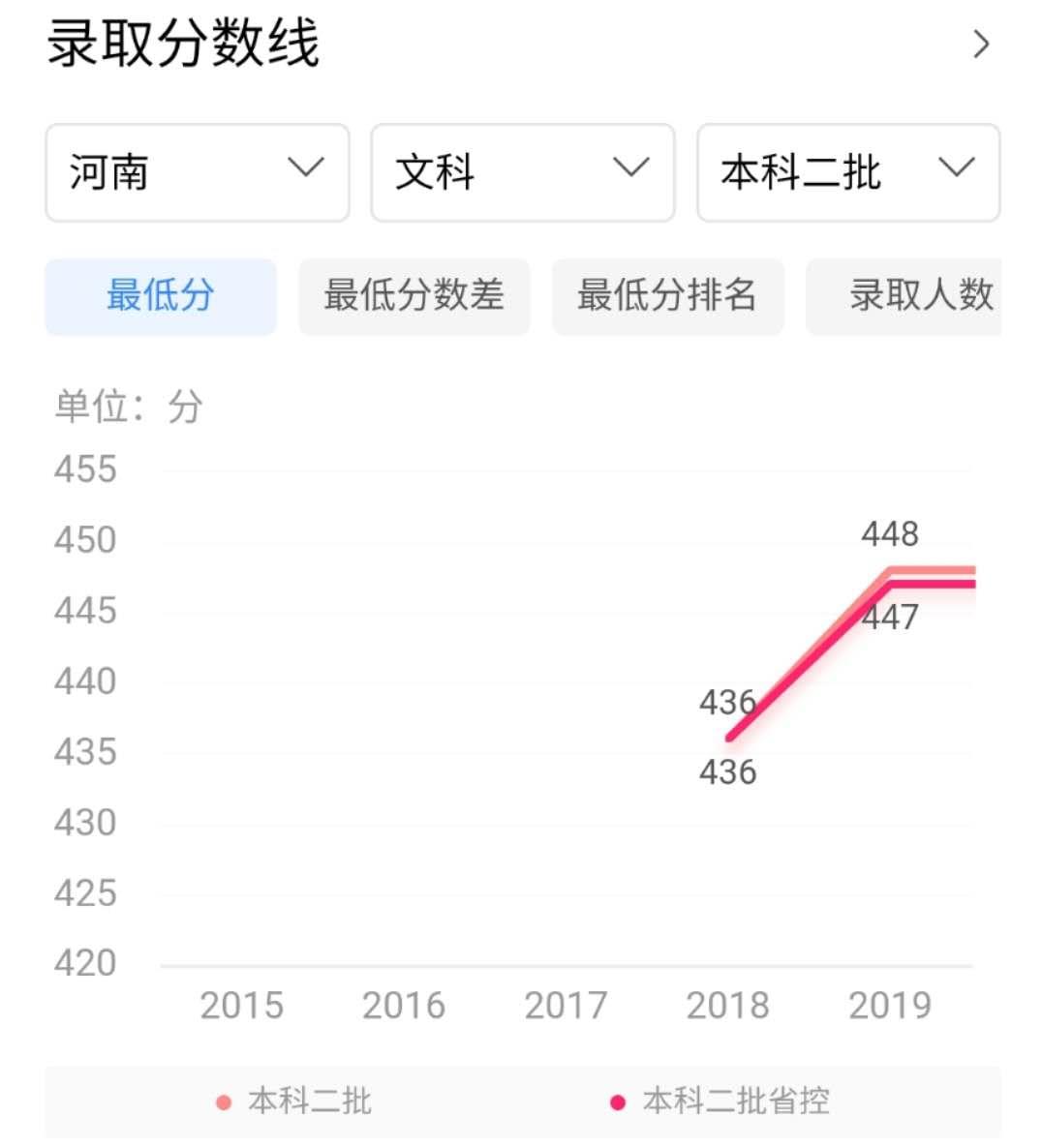Open the 本科二批 batch dropdown
This screenshot has width=1042, height=1148.
pos(847,173)
